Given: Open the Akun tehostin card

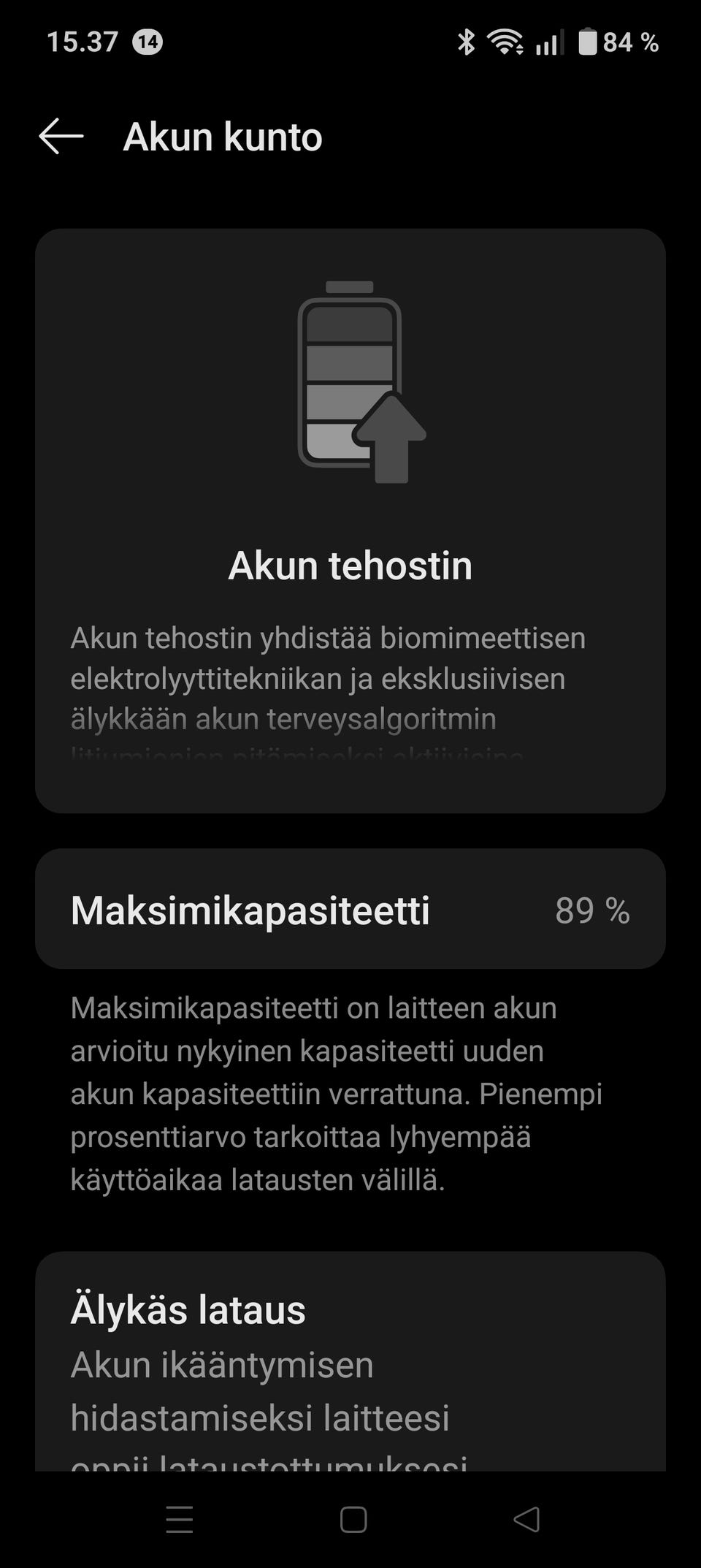Looking at the screenshot, I should [350, 521].
